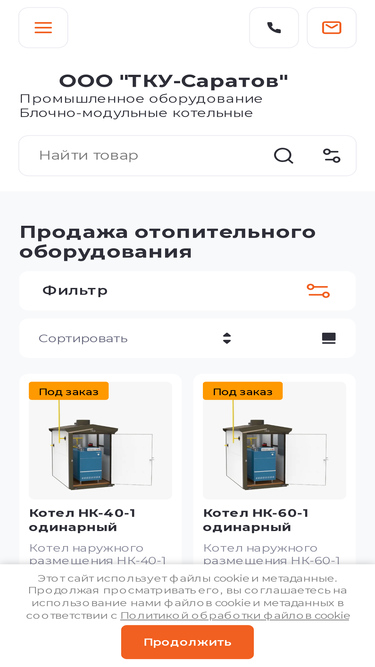The width and height of the screenshot is (375, 667).
Task: Switch the product list view layout
Action: click(329, 339)
